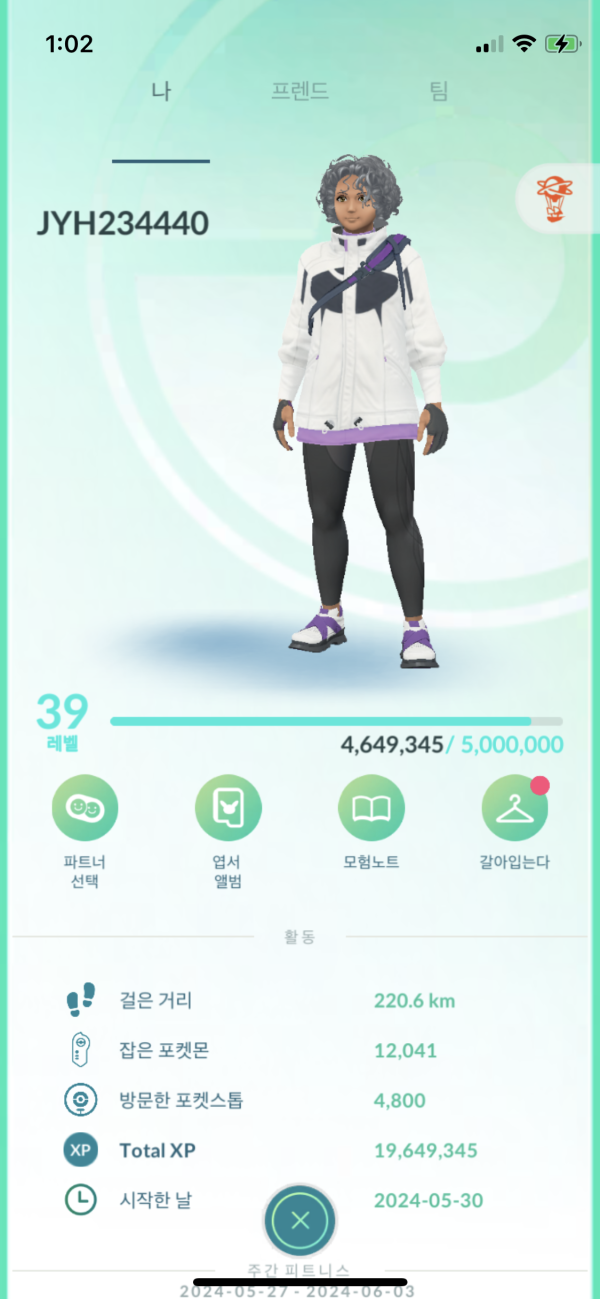This screenshot has height=1299, width=600.
Task: Open 갈아입는다 to change outfit
Action: [514, 808]
